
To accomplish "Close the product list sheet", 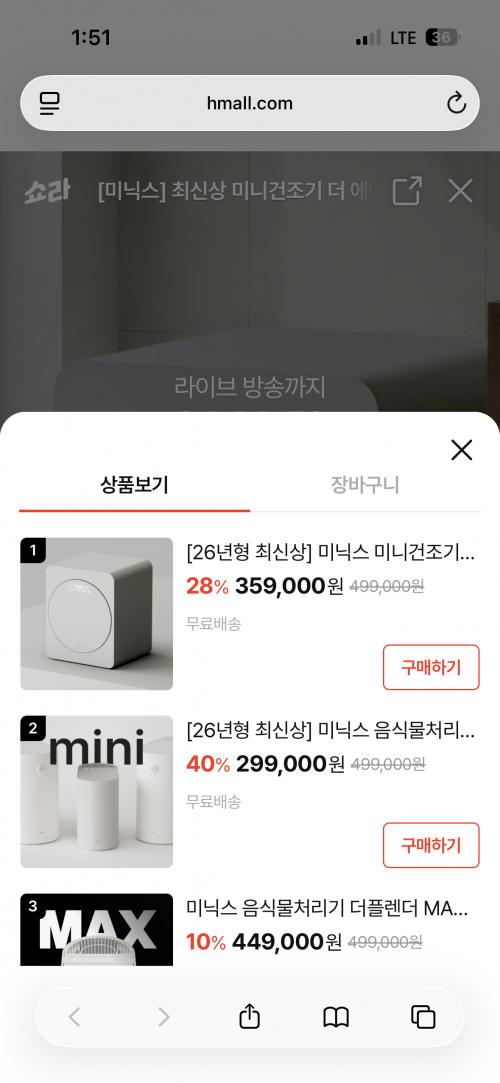I will 461,450.
